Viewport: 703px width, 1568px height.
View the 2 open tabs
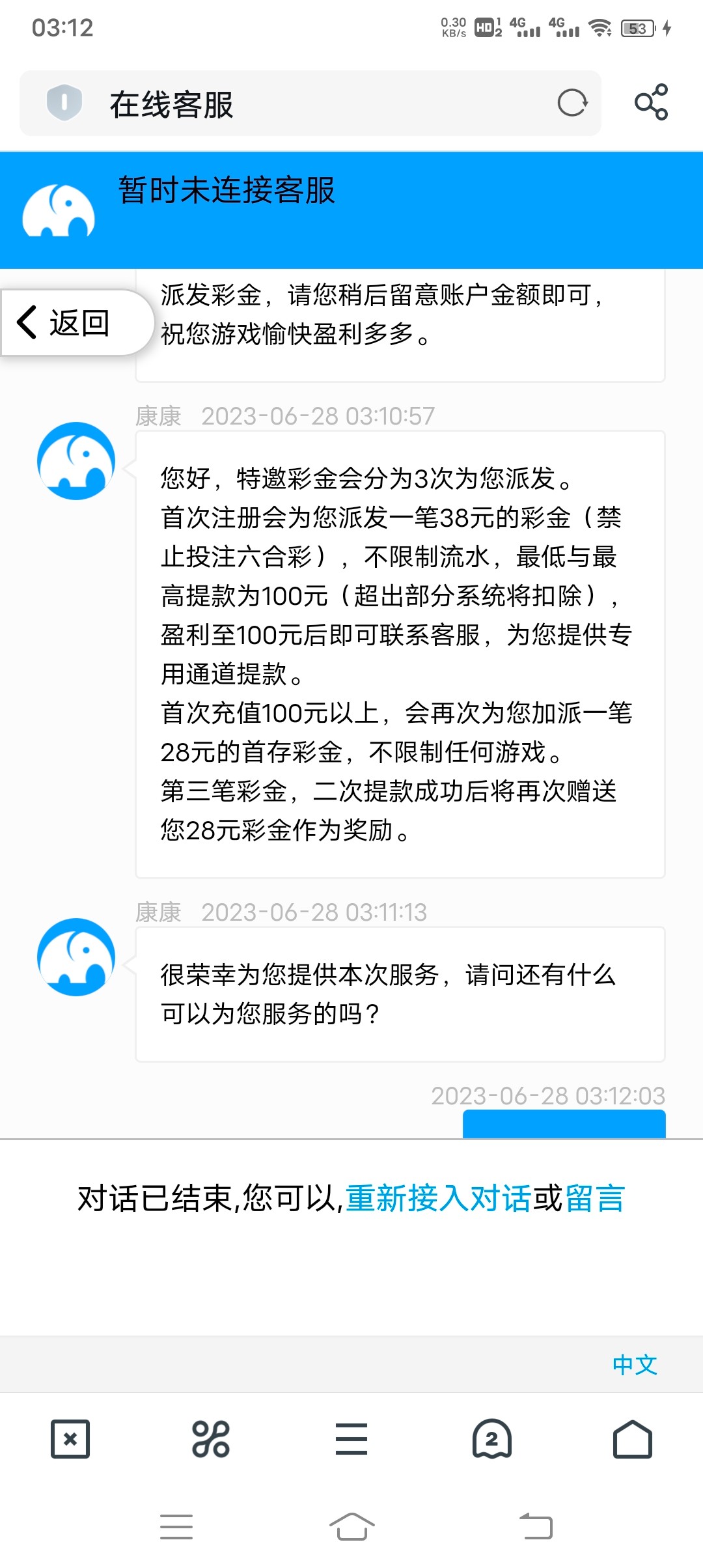click(492, 1439)
